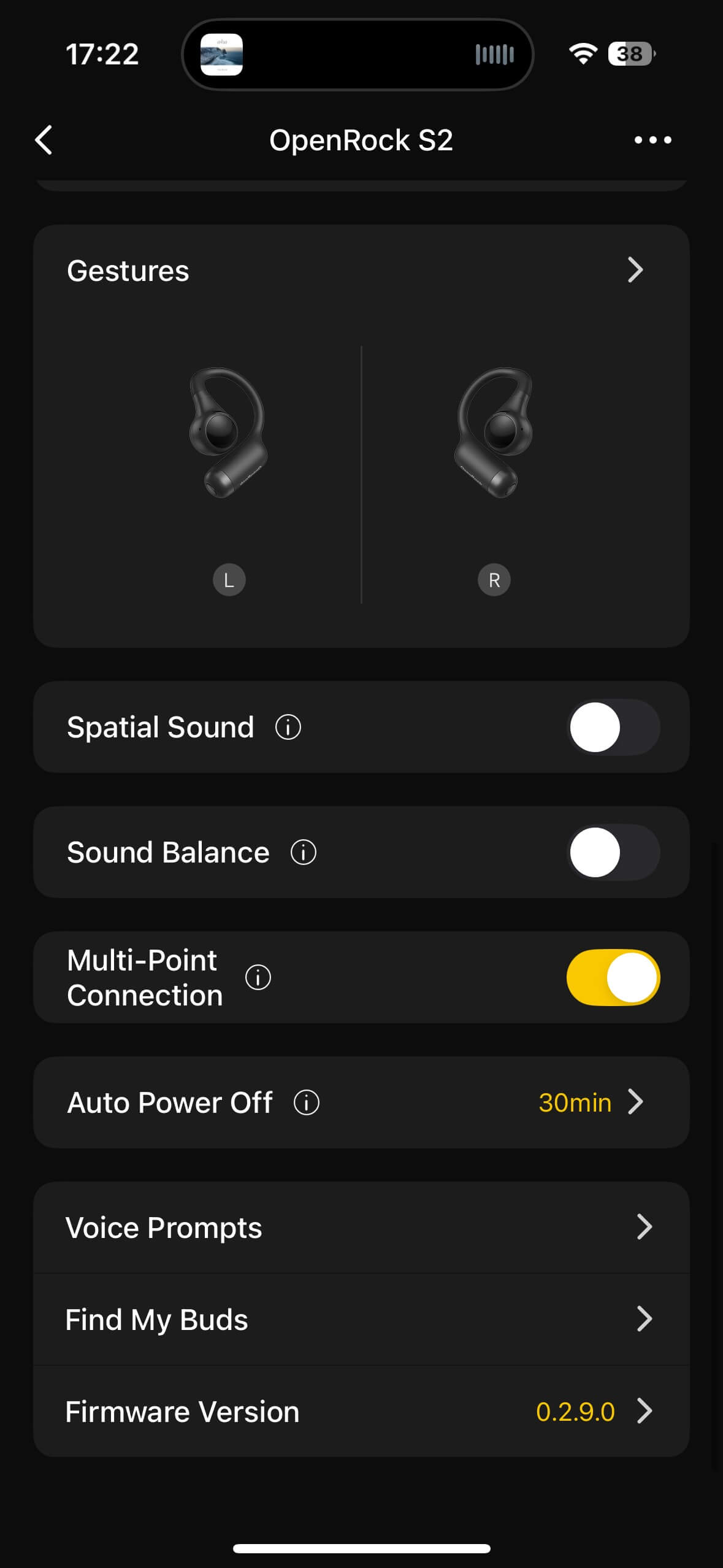Tap the Auto Power Off info icon
Screen dimensions: 723x1568
coord(307,1102)
